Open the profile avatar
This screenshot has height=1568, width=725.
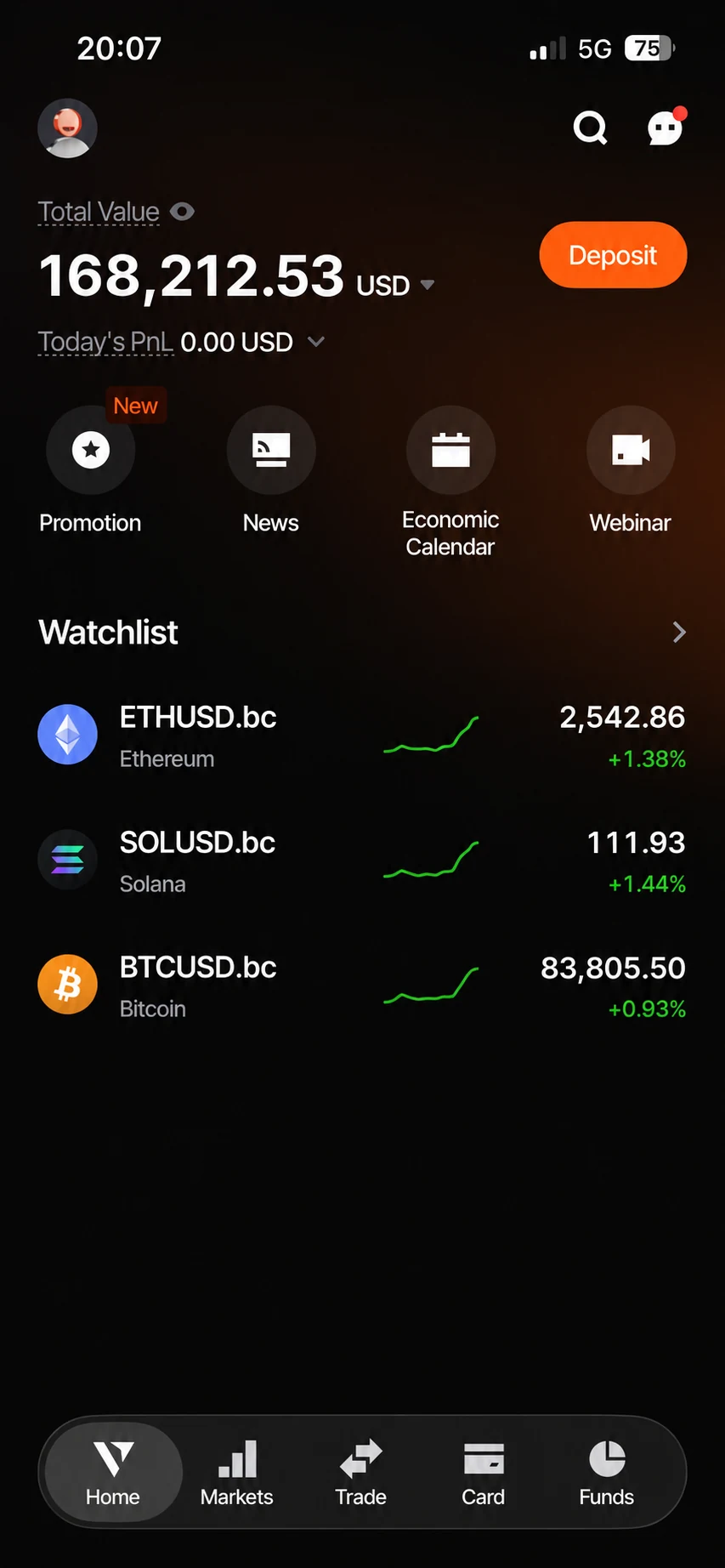pos(67,128)
